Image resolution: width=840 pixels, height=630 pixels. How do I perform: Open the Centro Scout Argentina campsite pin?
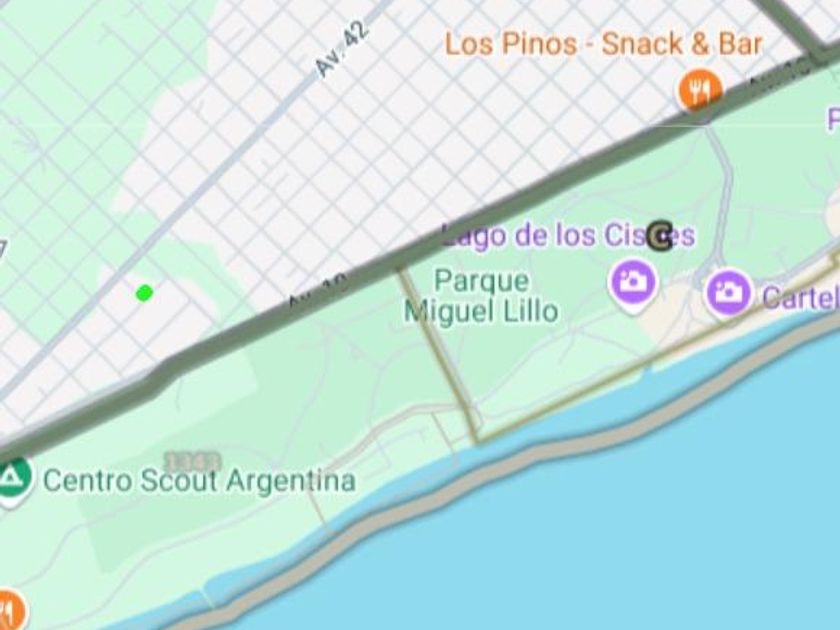[x=14, y=480]
